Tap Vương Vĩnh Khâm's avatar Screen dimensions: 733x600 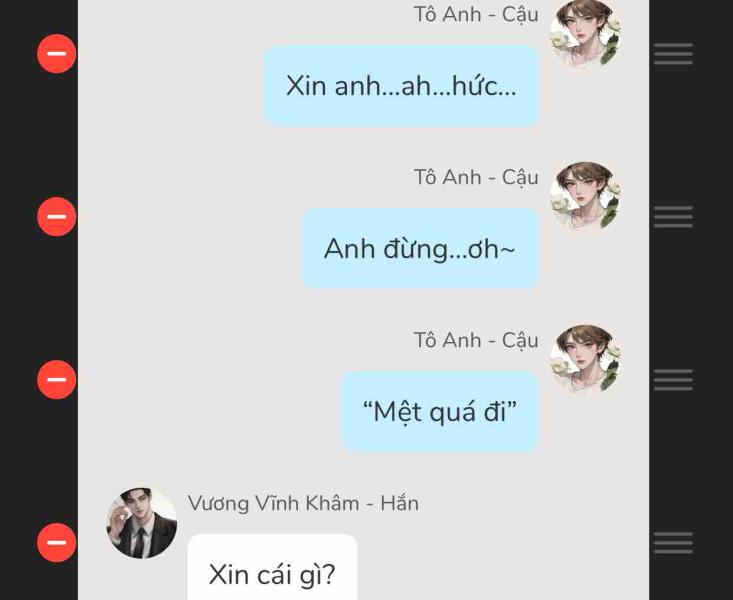pos(142,523)
